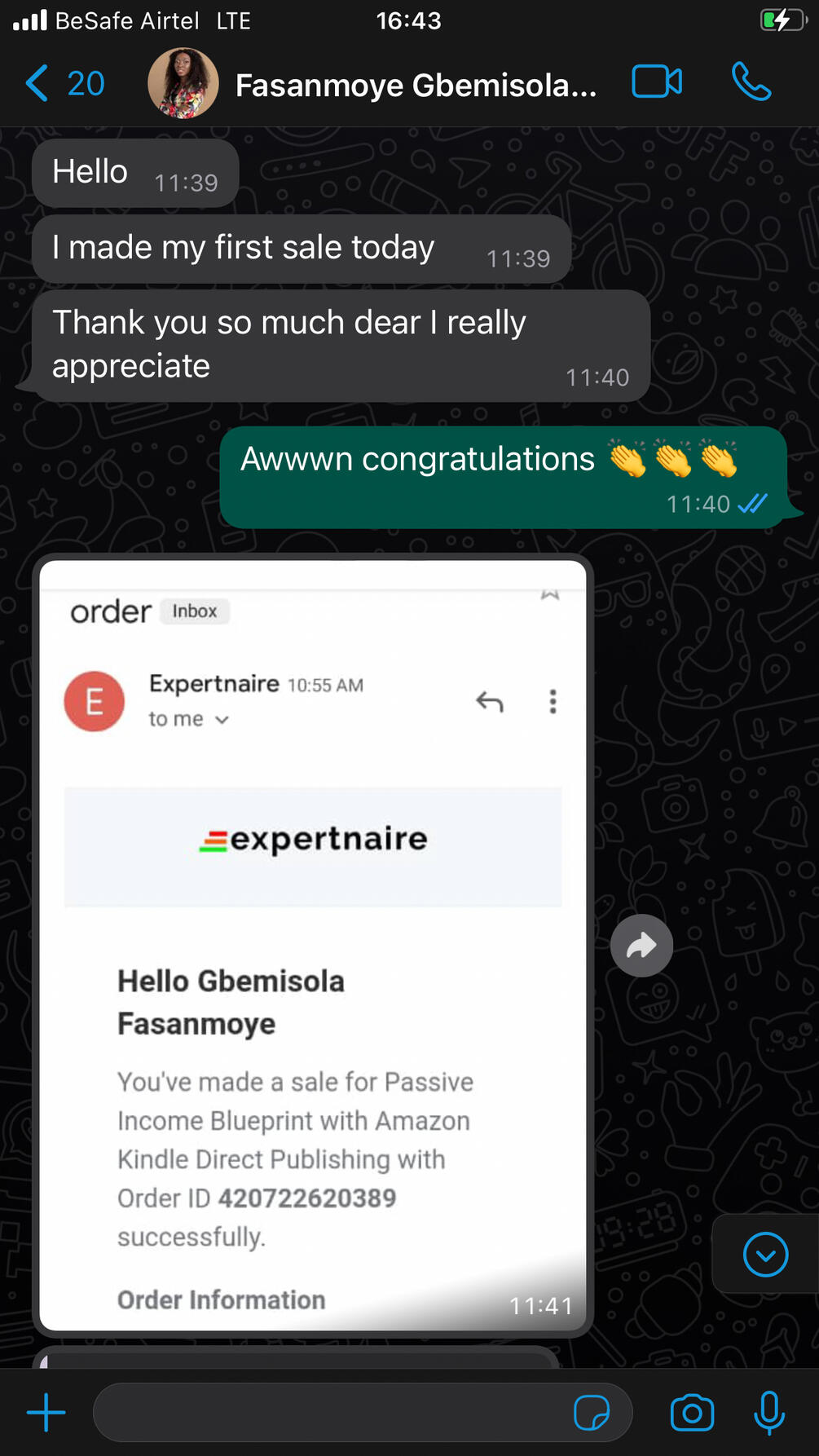
Task: Tap the microphone to record a voice note
Action: pos(768,1413)
